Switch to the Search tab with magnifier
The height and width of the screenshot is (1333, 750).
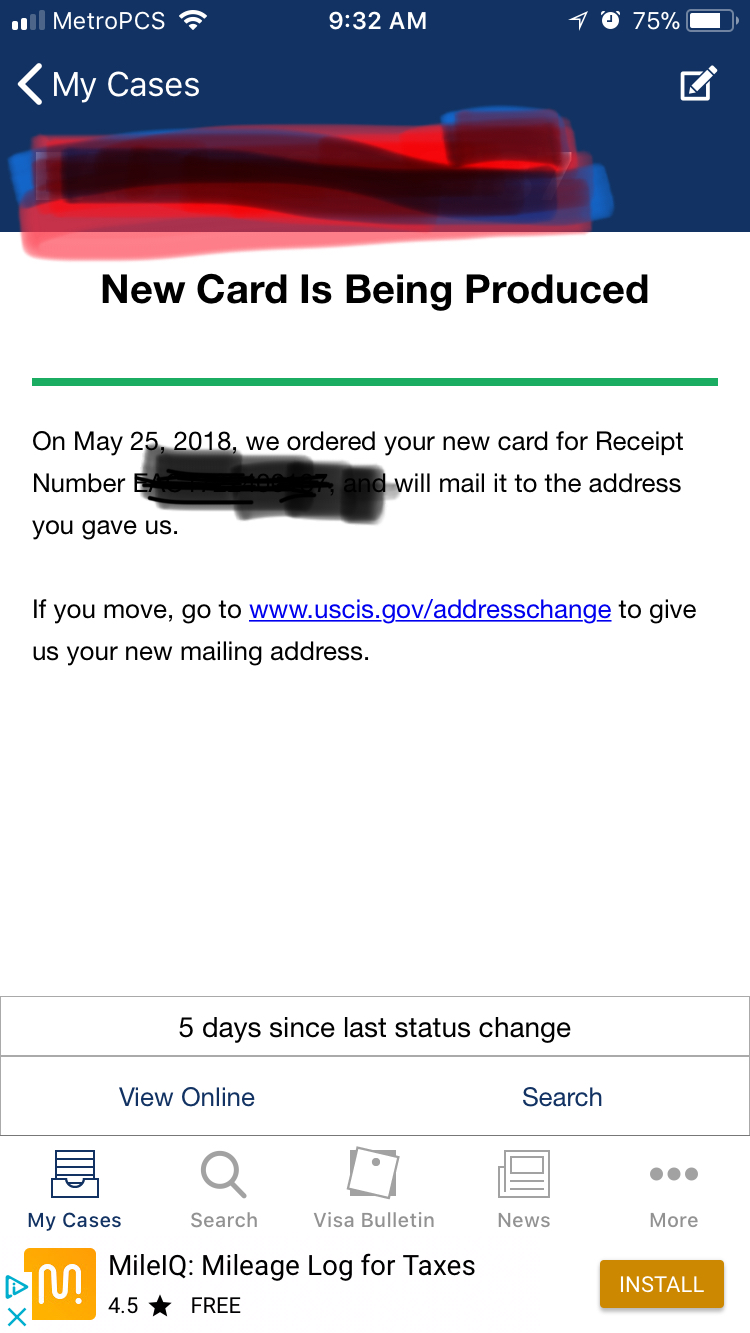(x=224, y=1190)
